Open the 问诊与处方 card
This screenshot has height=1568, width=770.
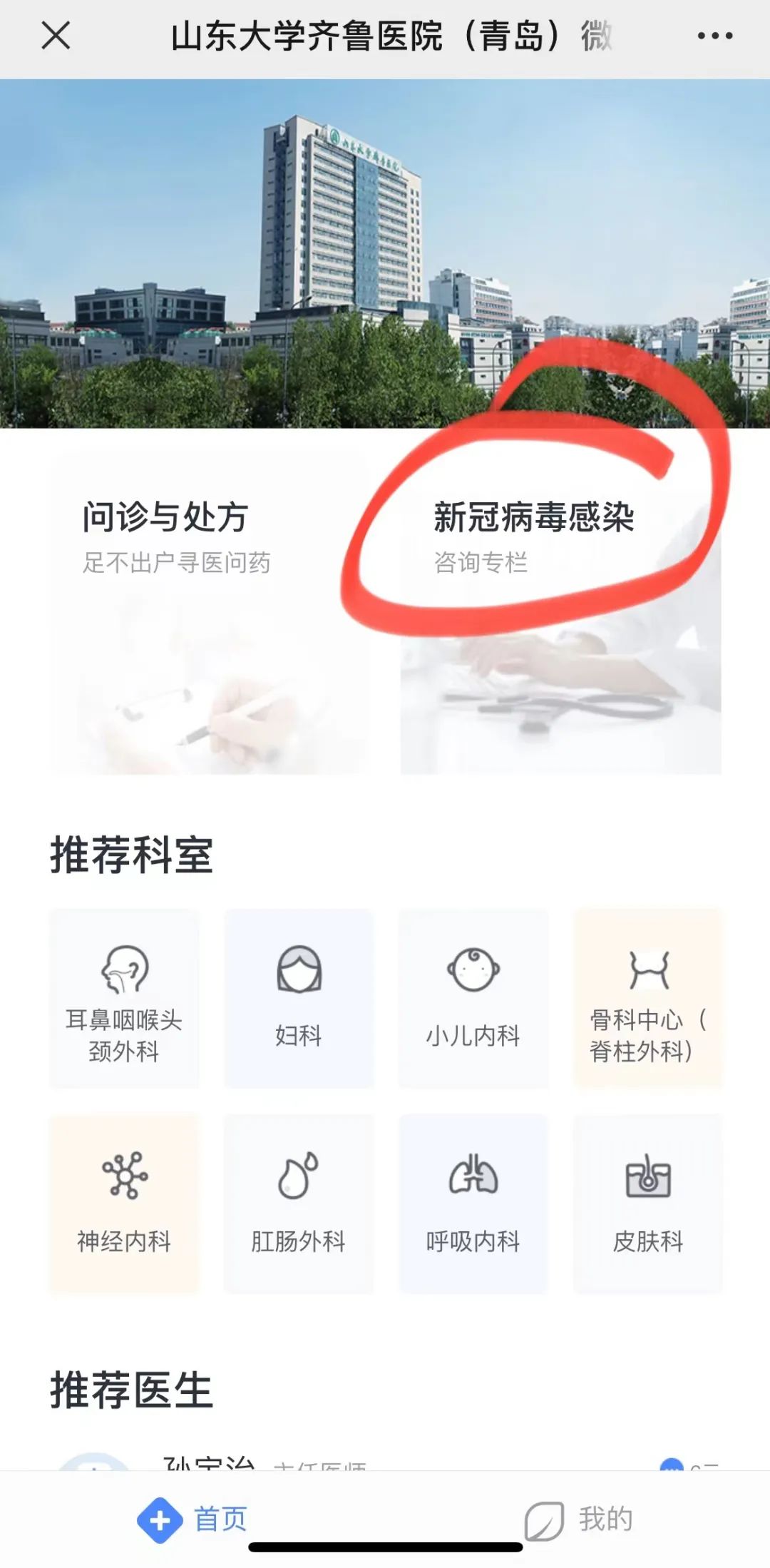click(x=208, y=614)
